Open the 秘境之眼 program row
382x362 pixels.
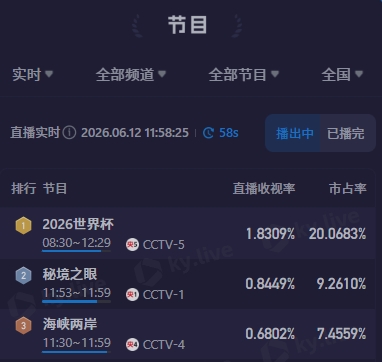pyautogui.click(x=188, y=284)
